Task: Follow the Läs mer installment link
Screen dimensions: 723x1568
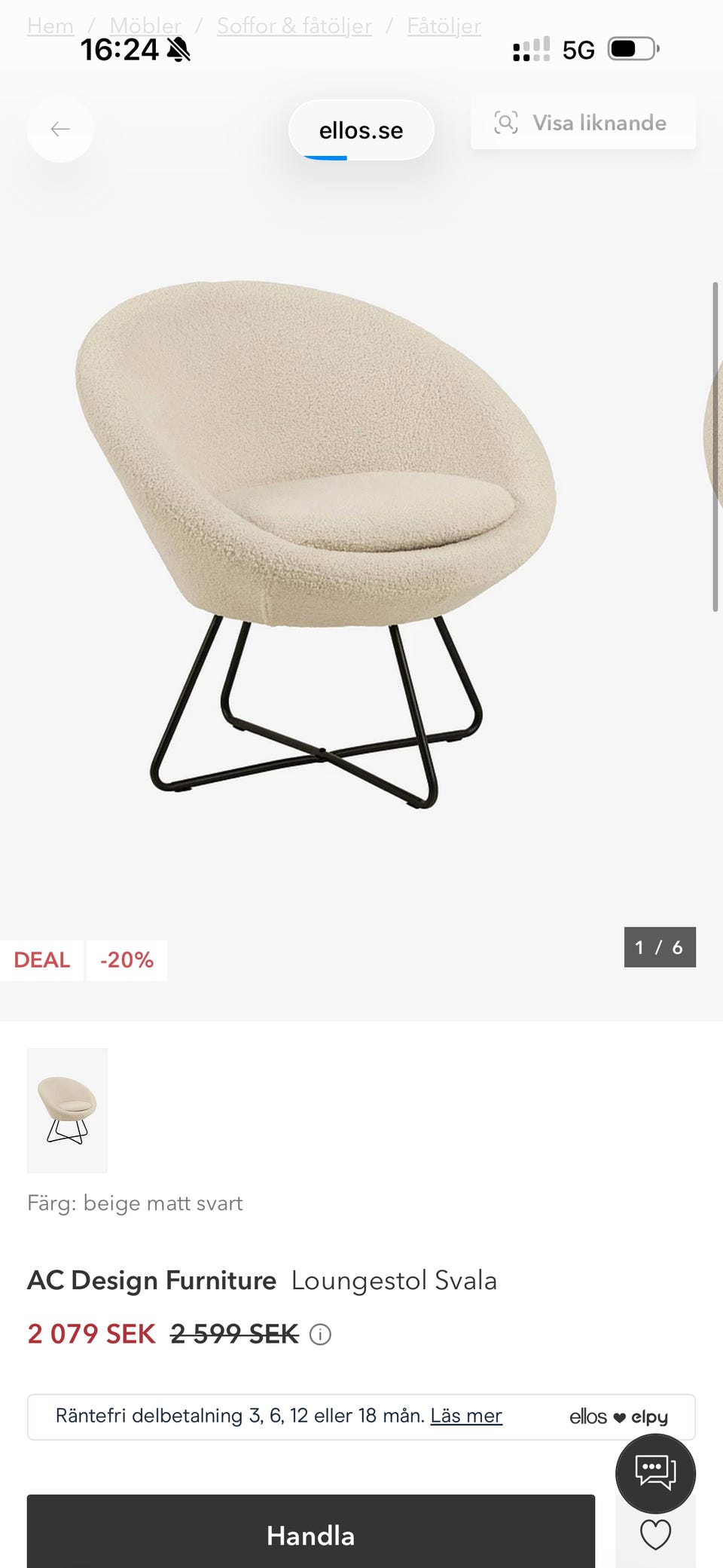Action: click(465, 1416)
